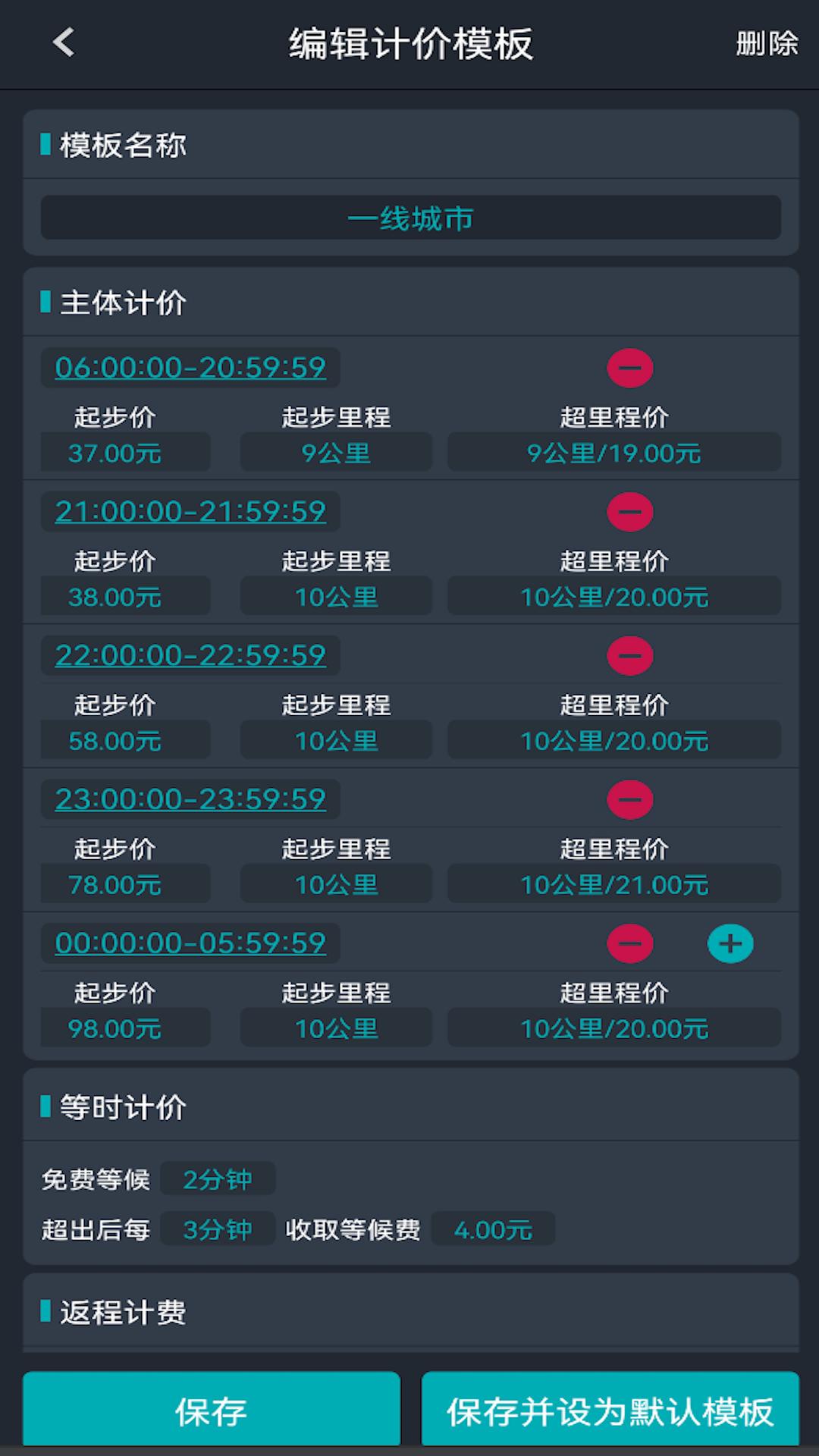The width and height of the screenshot is (819, 1456).
Task: Remove the 22:00:00-22:59:59 pricing segment
Action: click(x=629, y=654)
